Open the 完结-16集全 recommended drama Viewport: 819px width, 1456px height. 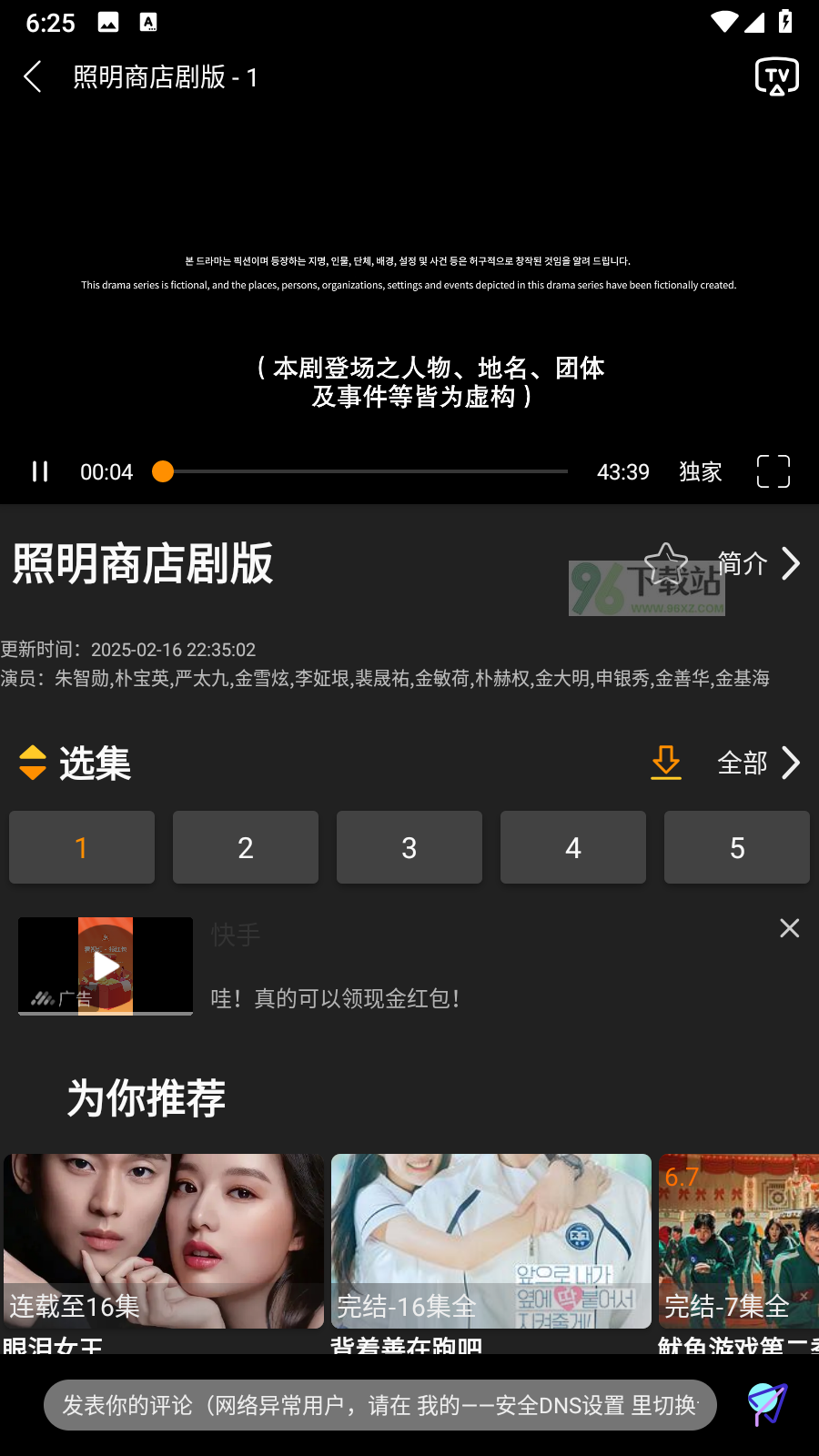coord(491,1241)
